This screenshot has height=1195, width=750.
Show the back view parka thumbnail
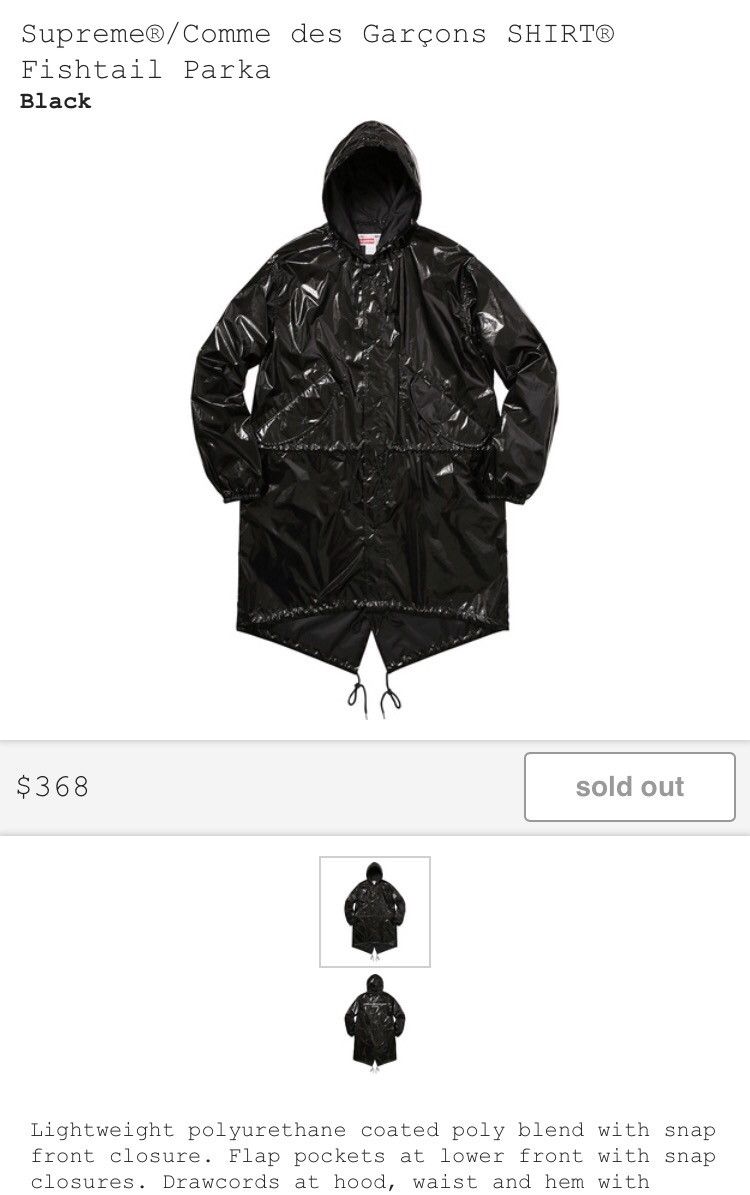[x=375, y=1022]
